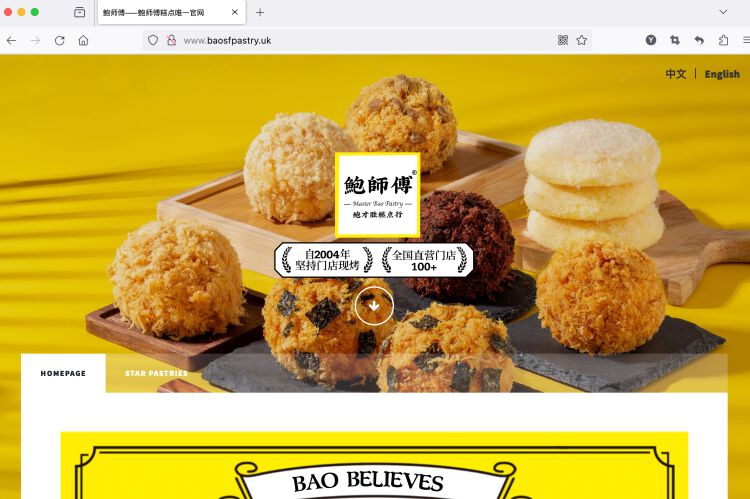Open the extensions puzzle icon
Image resolution: width=750 pixels, height=499 pixels.
(x=723, y=40)
